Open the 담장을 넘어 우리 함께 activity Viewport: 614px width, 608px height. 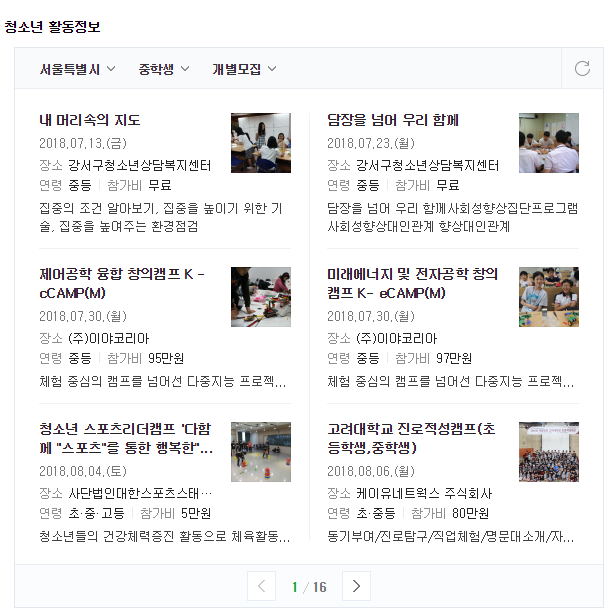392,120
